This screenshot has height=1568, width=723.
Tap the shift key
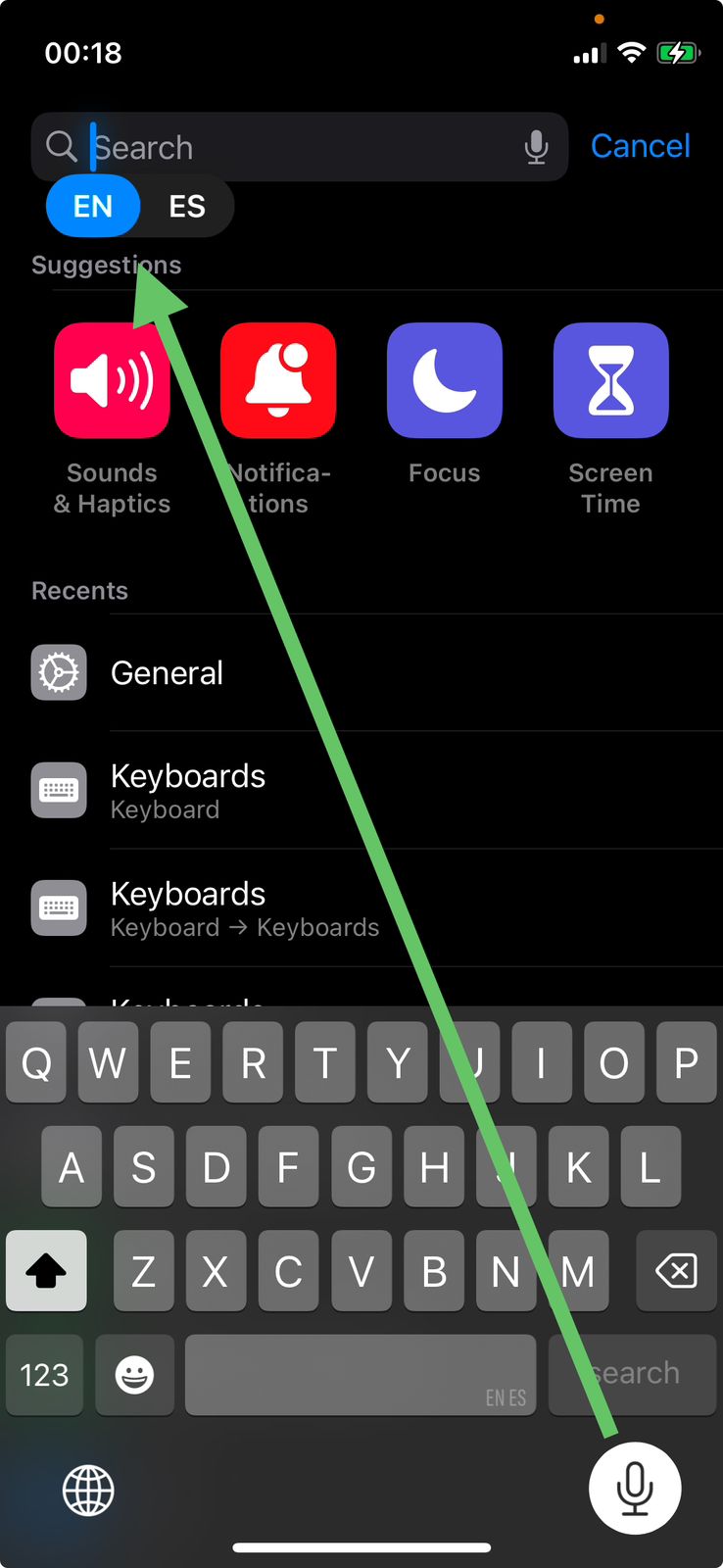click(46, 1271)
